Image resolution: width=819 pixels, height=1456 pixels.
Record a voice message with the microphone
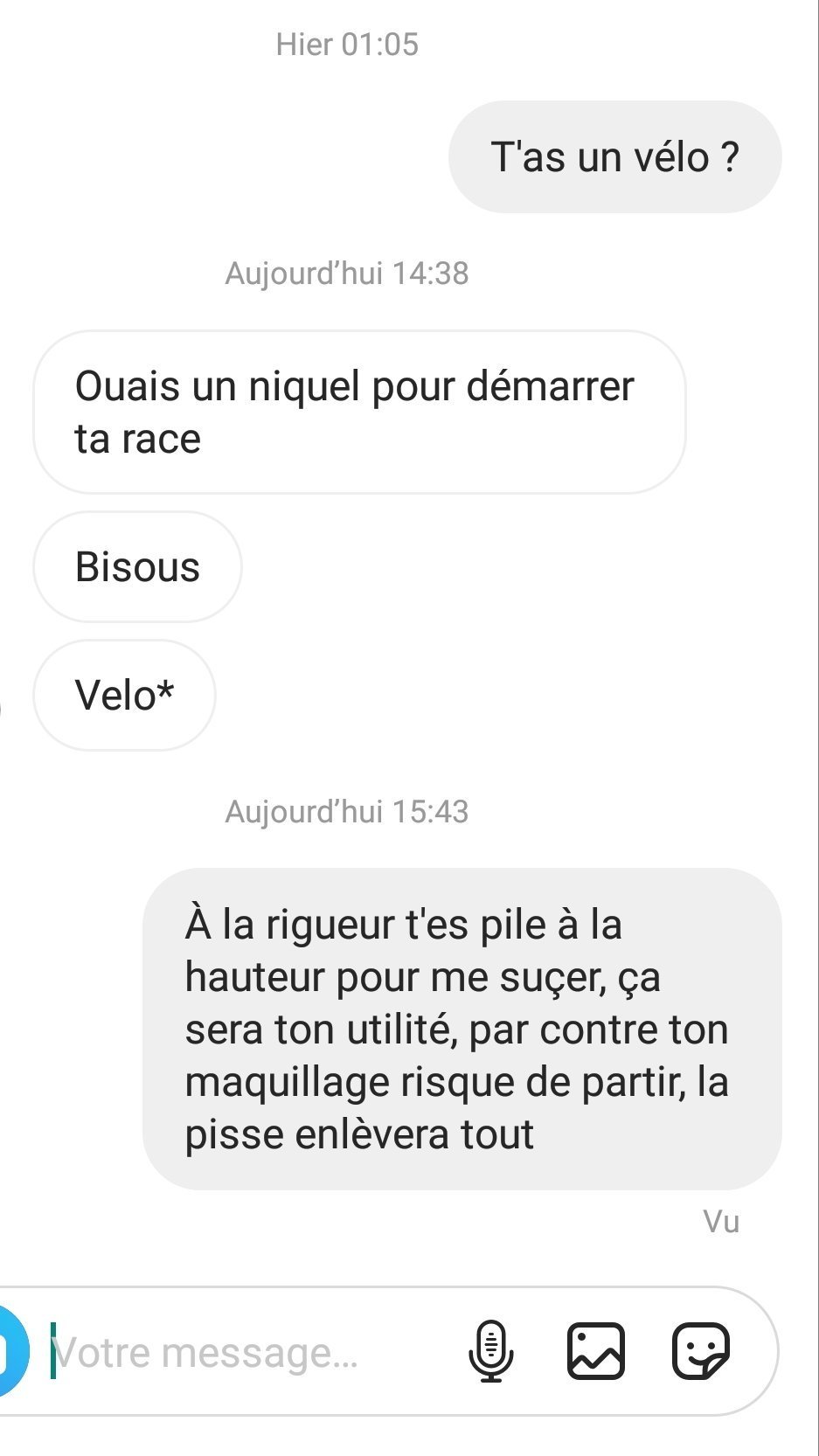(x=491, y=1351)
